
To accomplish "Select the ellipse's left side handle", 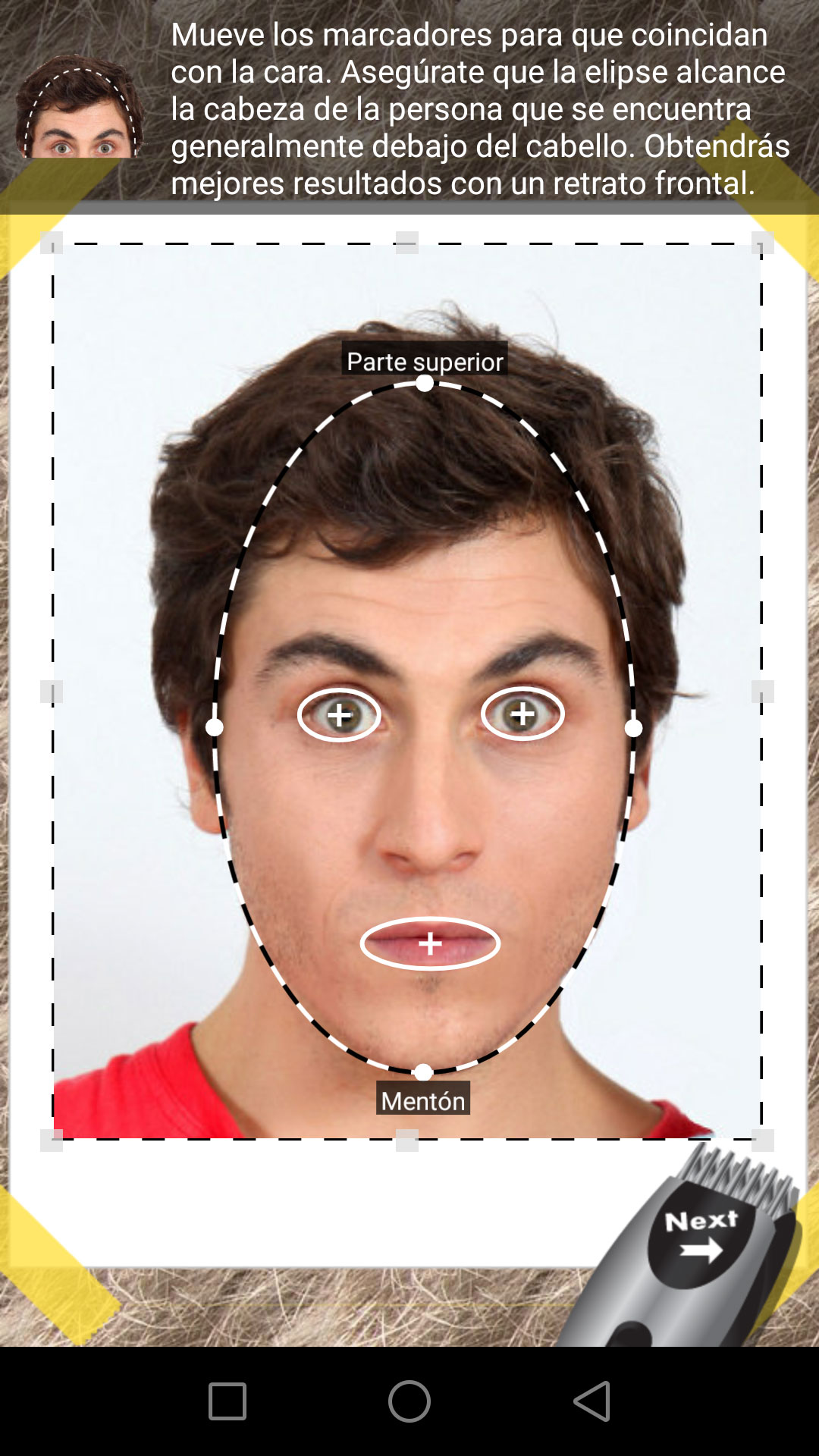I will [x=215, y=727].
